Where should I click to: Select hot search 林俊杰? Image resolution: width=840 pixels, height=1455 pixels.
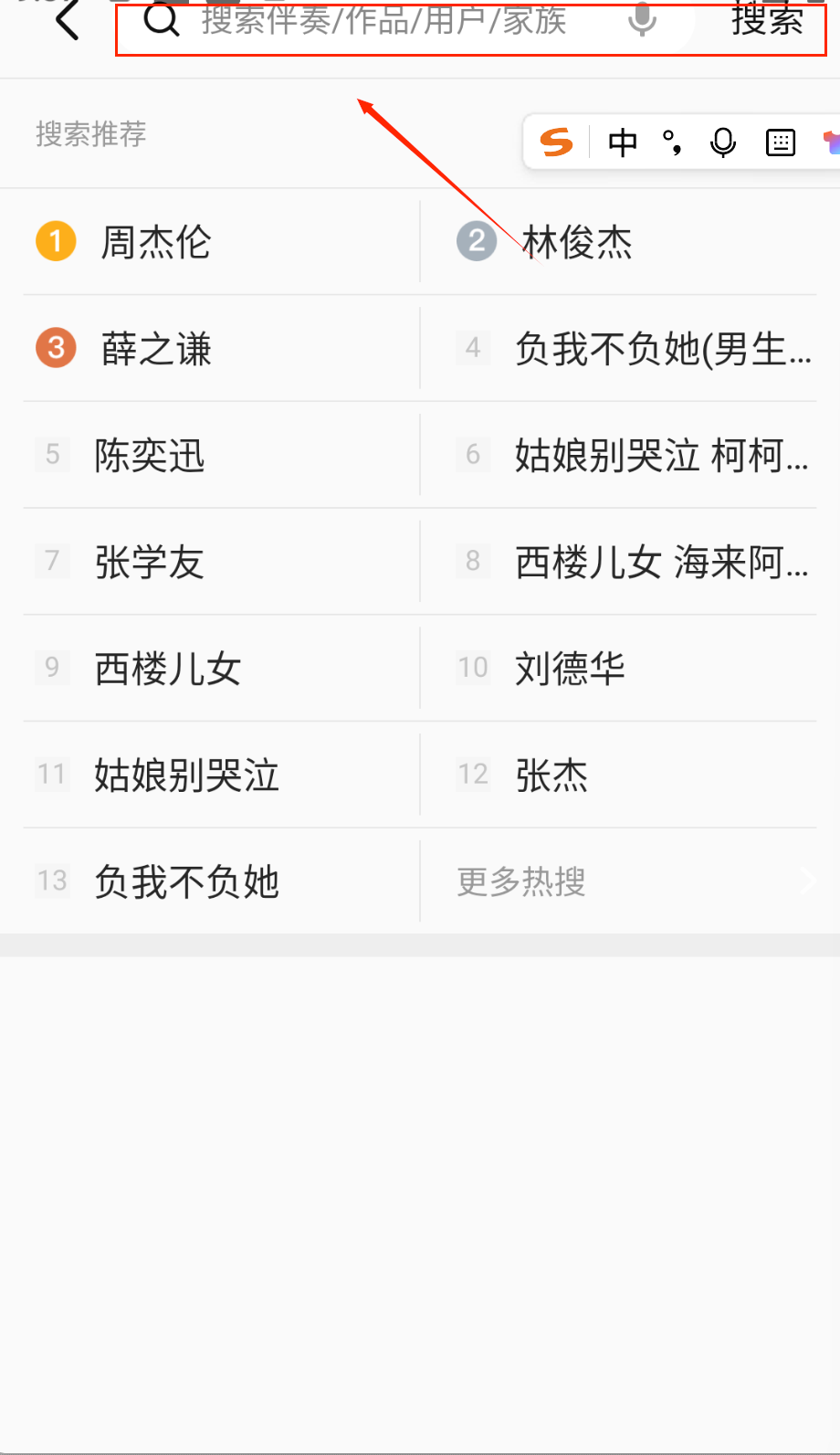coord(577,243)
